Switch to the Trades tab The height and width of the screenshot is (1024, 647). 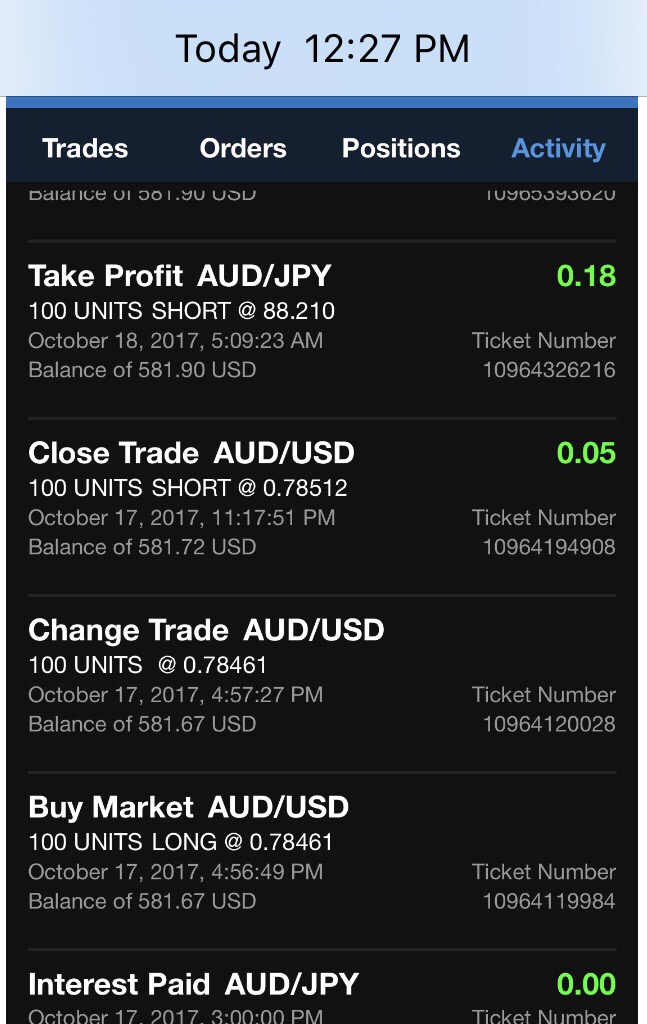(x=85, y=149)
